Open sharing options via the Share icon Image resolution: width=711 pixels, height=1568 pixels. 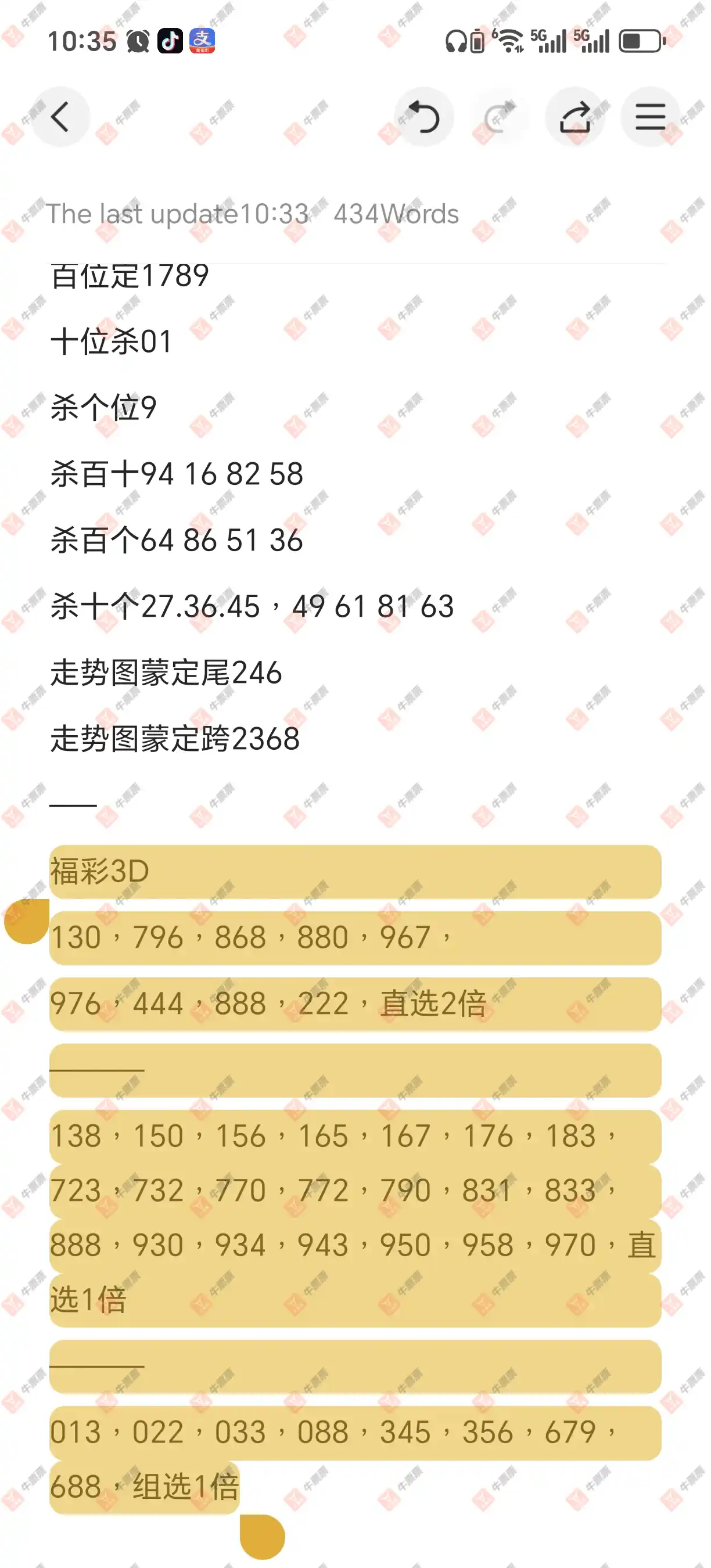tap(574, 117)
